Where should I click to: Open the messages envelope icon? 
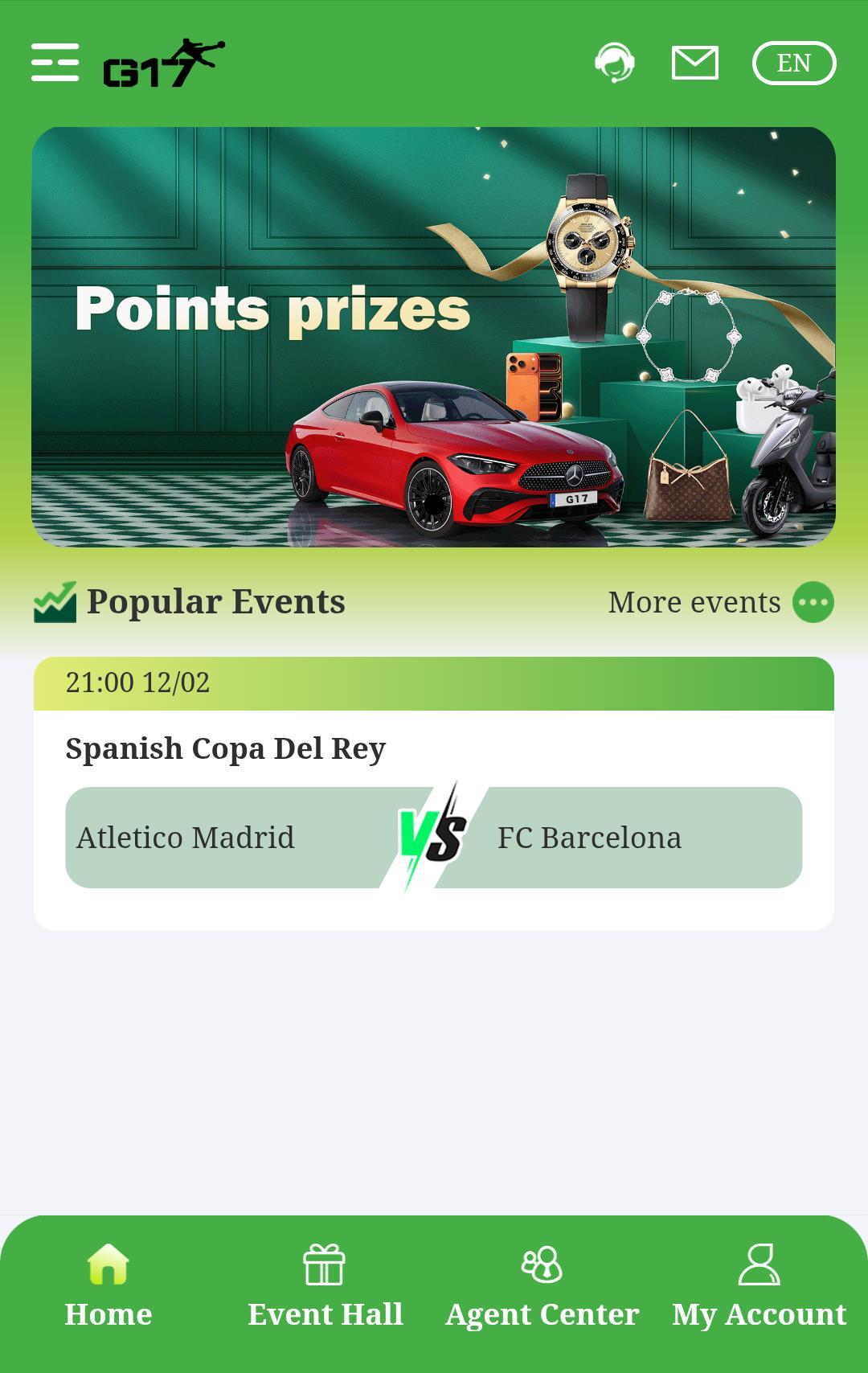pos(694,63)
